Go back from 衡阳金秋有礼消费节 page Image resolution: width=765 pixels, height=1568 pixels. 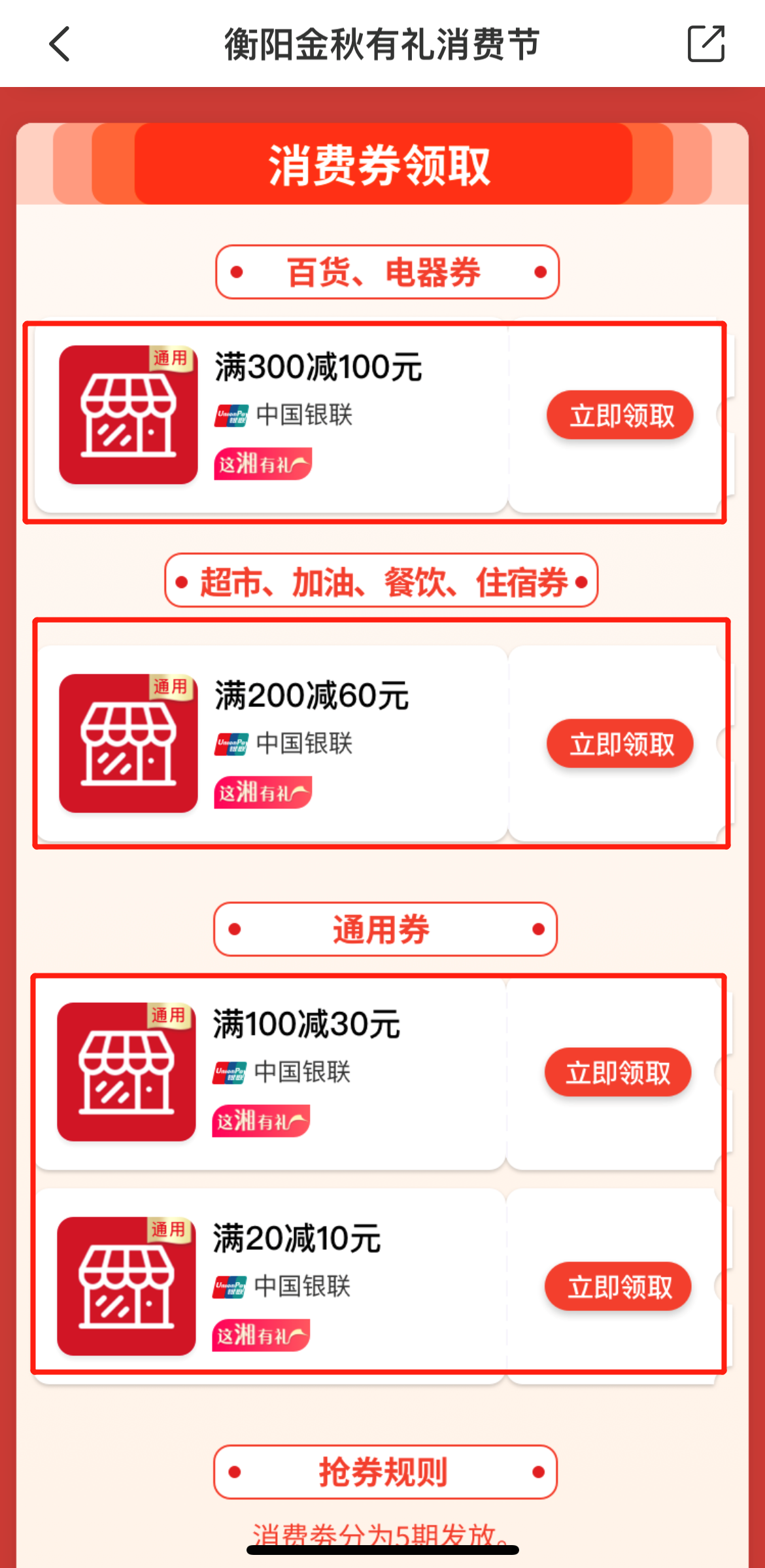pyautogui.click(x=59, y=44)
